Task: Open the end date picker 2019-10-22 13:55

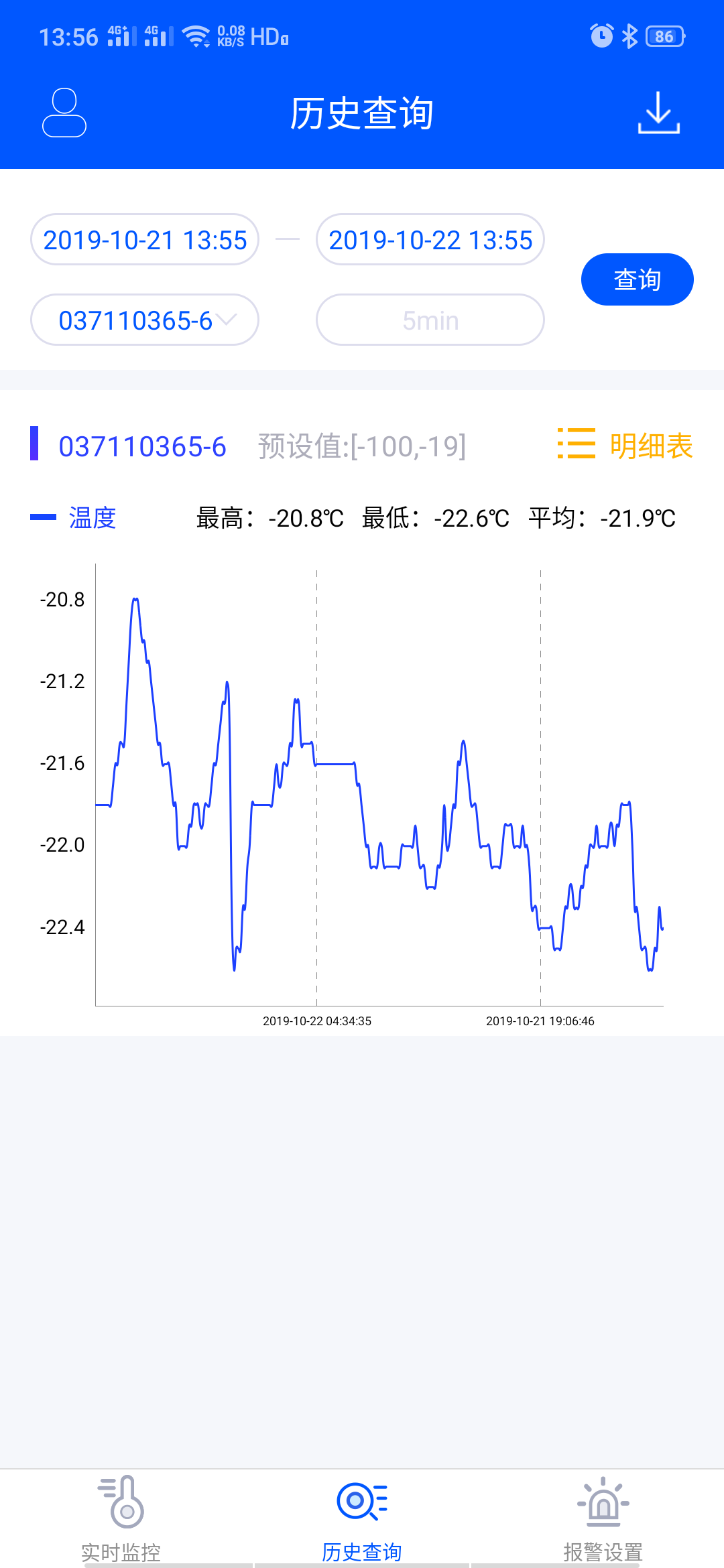Action: pyautogui.click(x=430, y=239)
